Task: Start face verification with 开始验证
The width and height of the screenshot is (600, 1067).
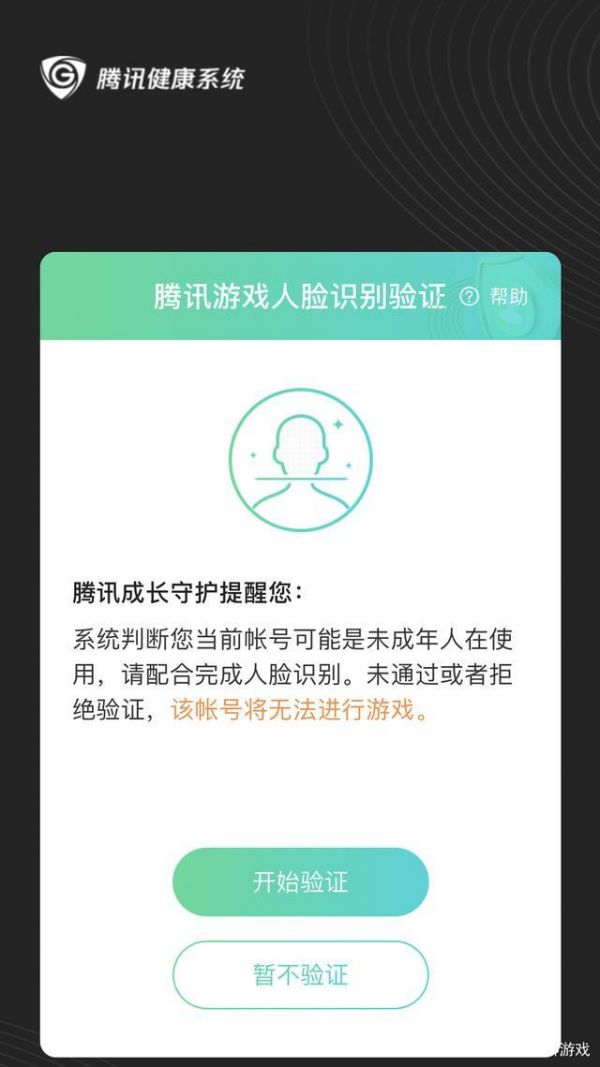Action: click(300, 882)
